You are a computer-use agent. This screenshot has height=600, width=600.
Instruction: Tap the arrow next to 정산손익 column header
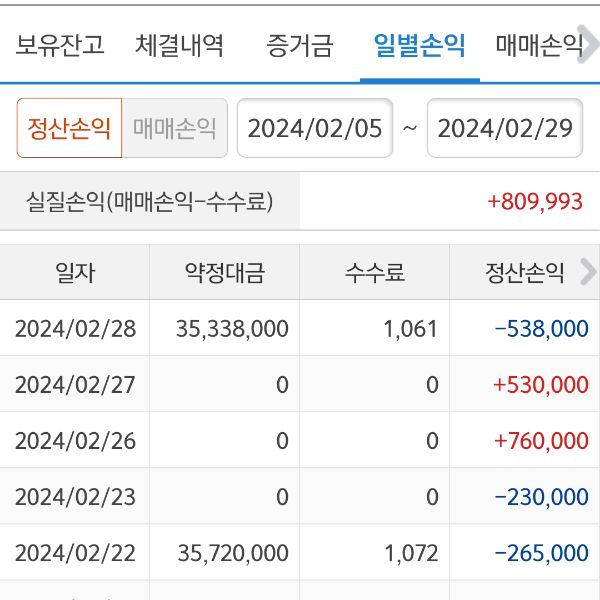pos(587,272)
